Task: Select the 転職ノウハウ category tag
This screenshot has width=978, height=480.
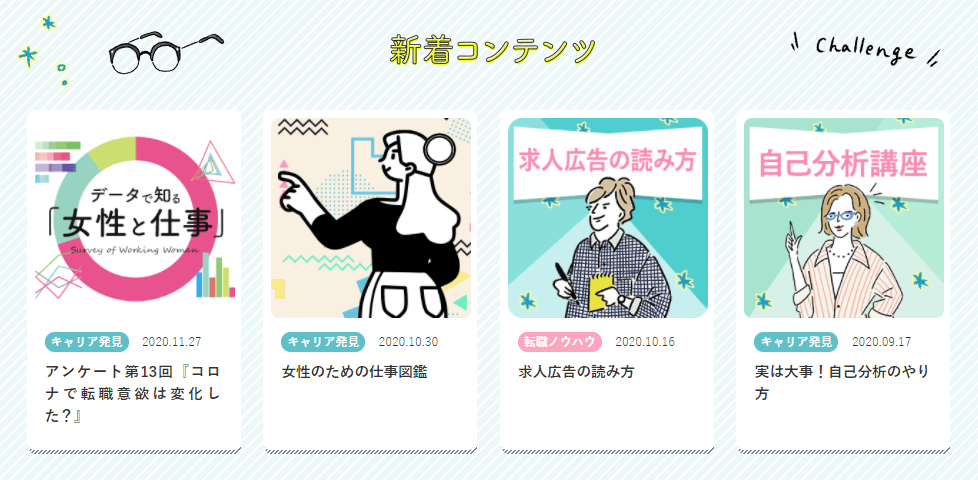Action: pos(559,342)
